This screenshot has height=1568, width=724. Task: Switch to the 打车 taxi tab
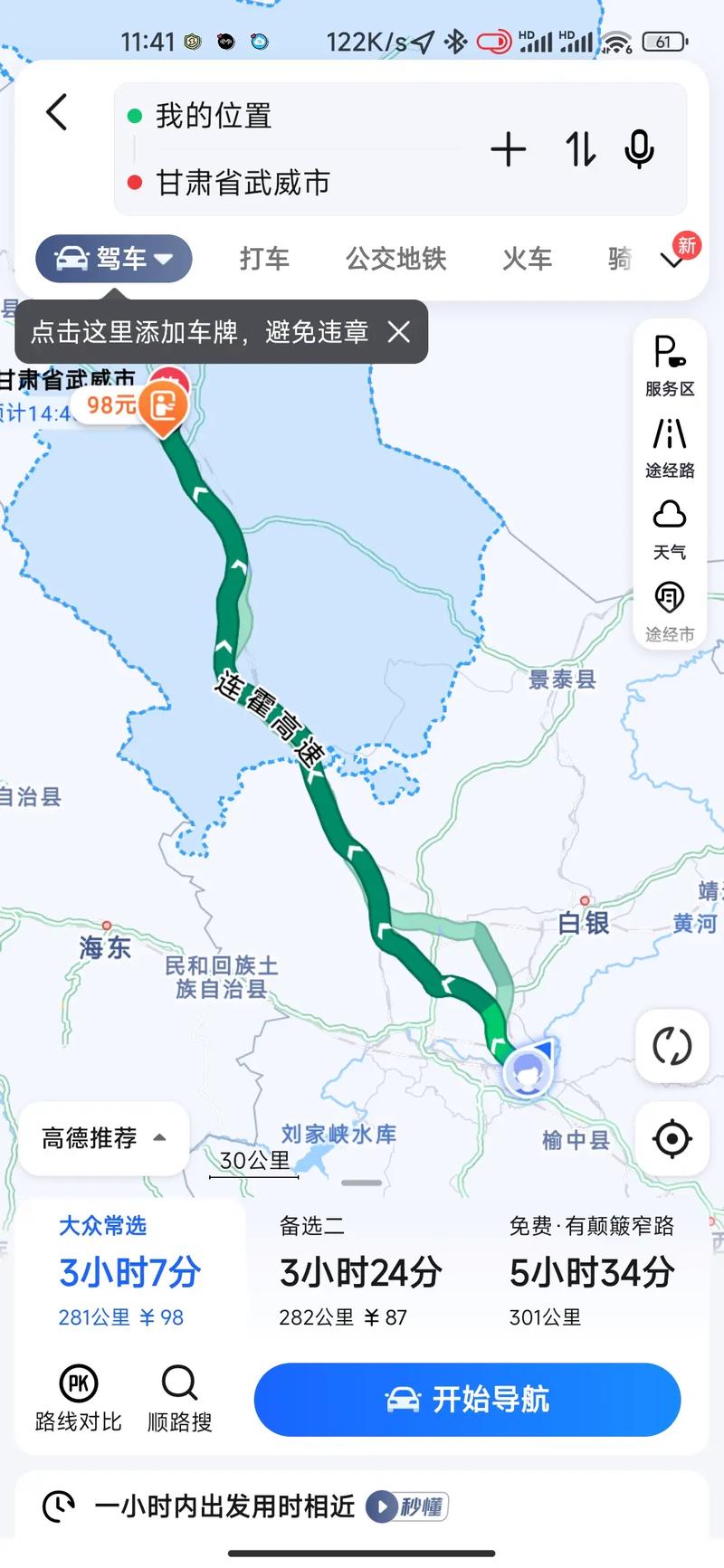(x=264, y=260)
